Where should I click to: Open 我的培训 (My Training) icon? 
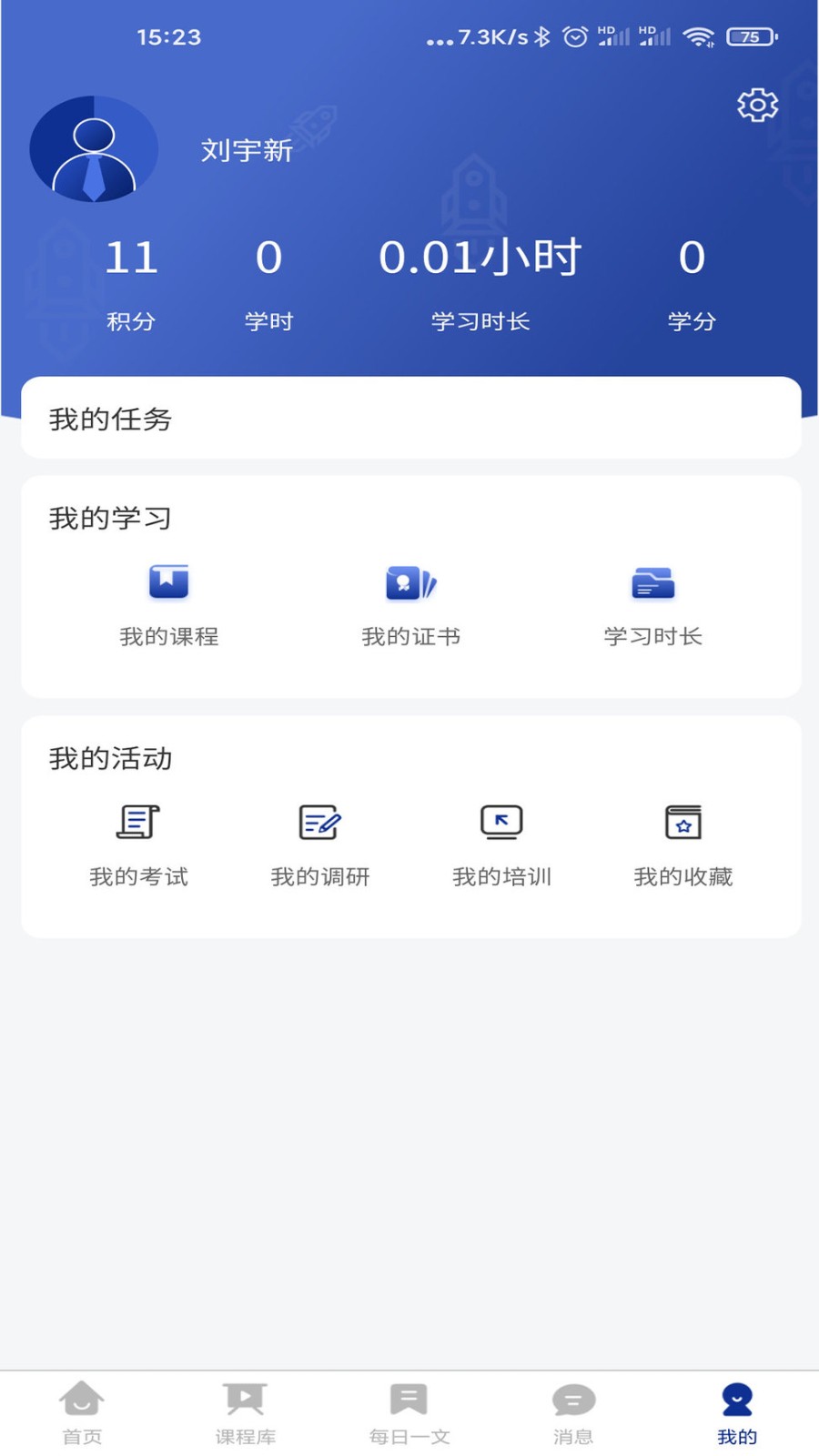coord(501,822)
